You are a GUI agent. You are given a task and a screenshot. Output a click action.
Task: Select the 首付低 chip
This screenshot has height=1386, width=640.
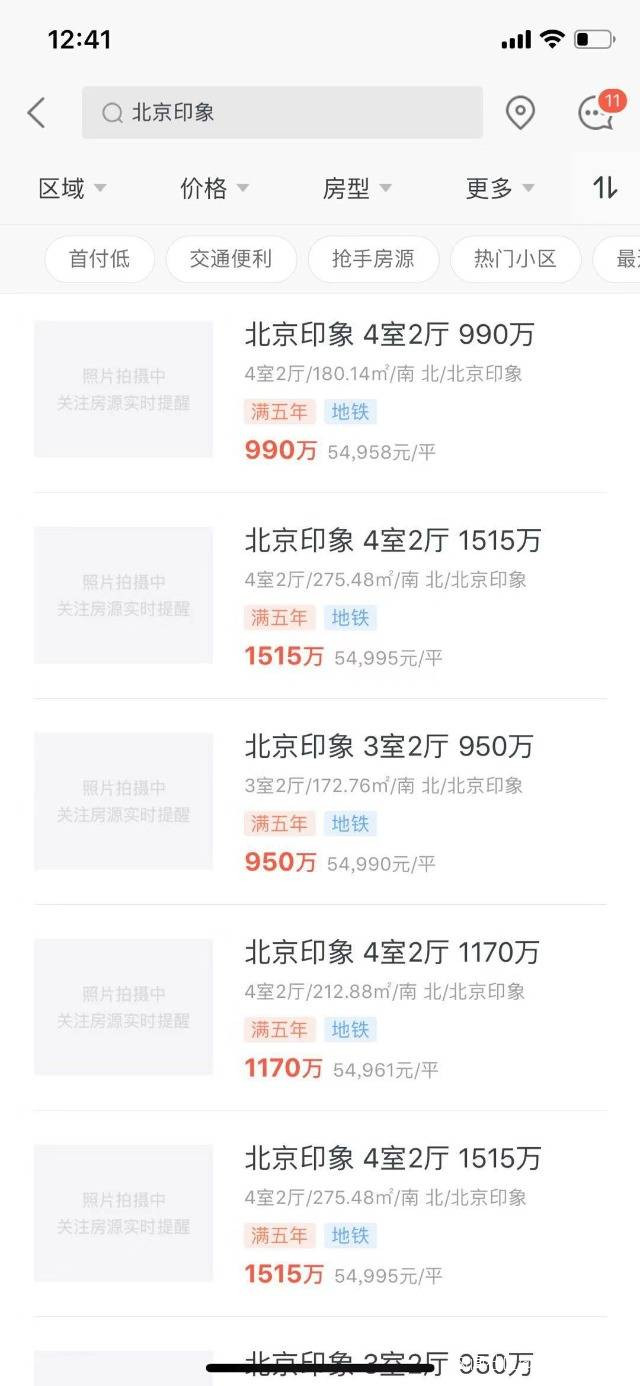point(100,260)
